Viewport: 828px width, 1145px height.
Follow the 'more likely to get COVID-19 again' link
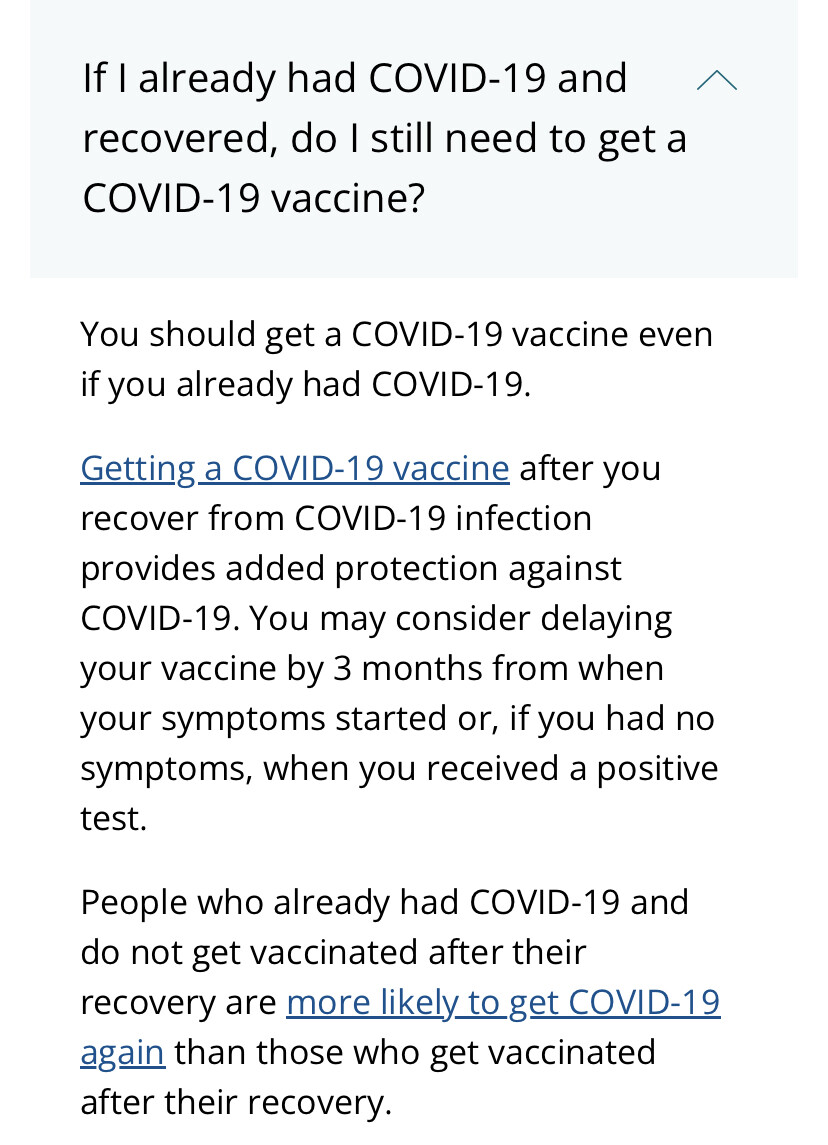pos(502,1003)
